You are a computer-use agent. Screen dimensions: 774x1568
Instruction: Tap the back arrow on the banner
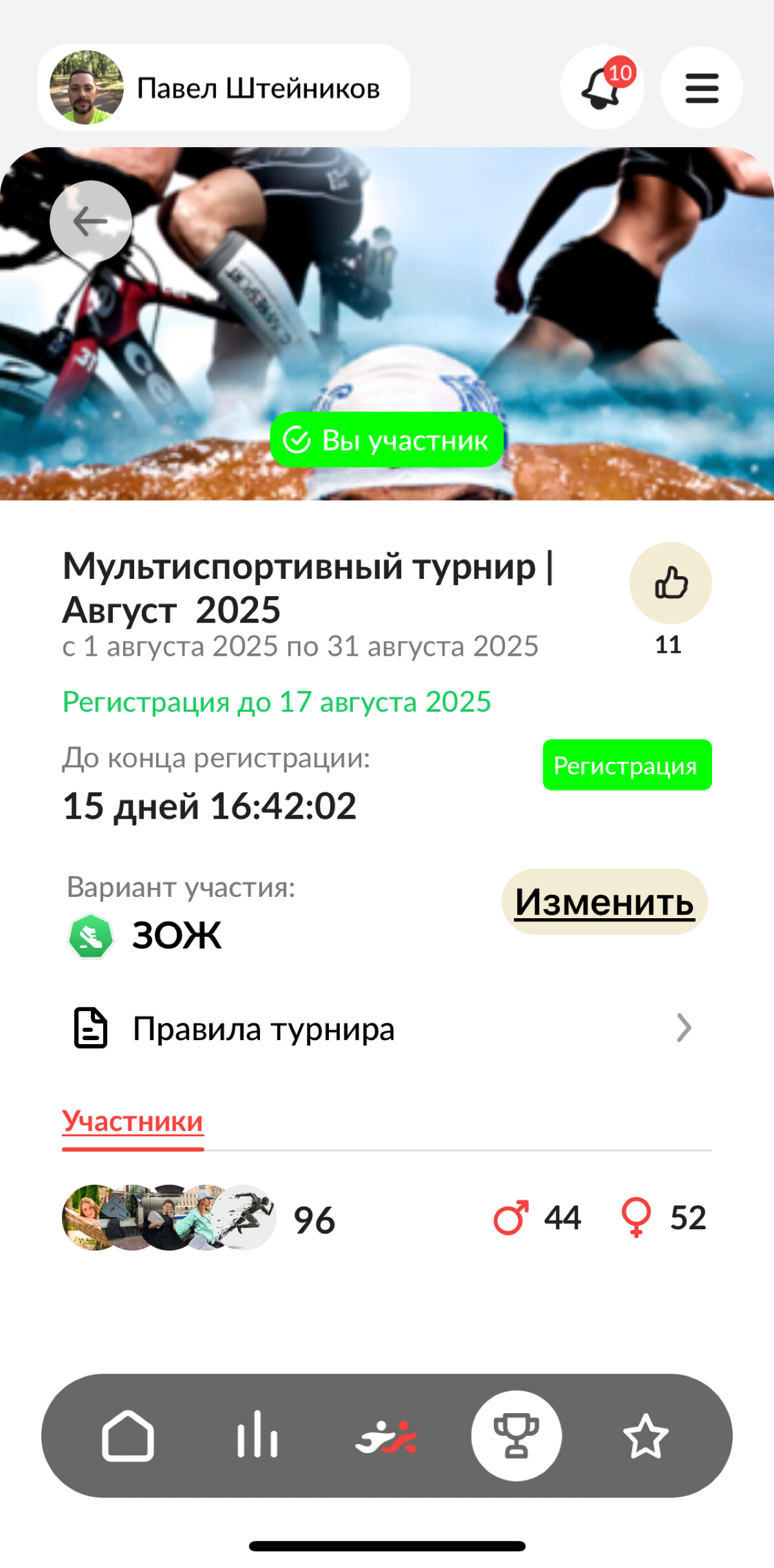91,220
